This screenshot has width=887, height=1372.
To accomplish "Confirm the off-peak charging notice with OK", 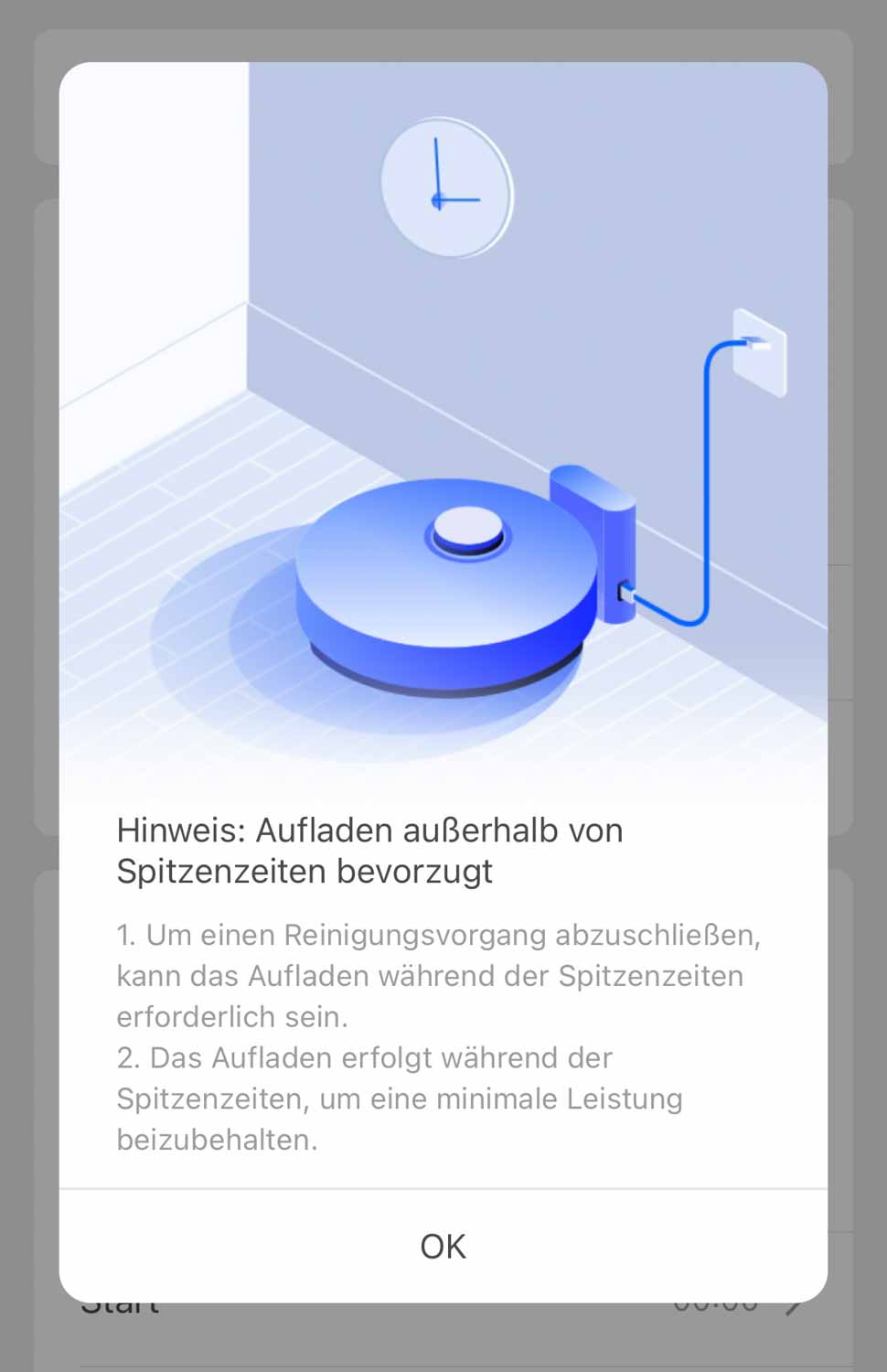I will [x=443, y=1246].
